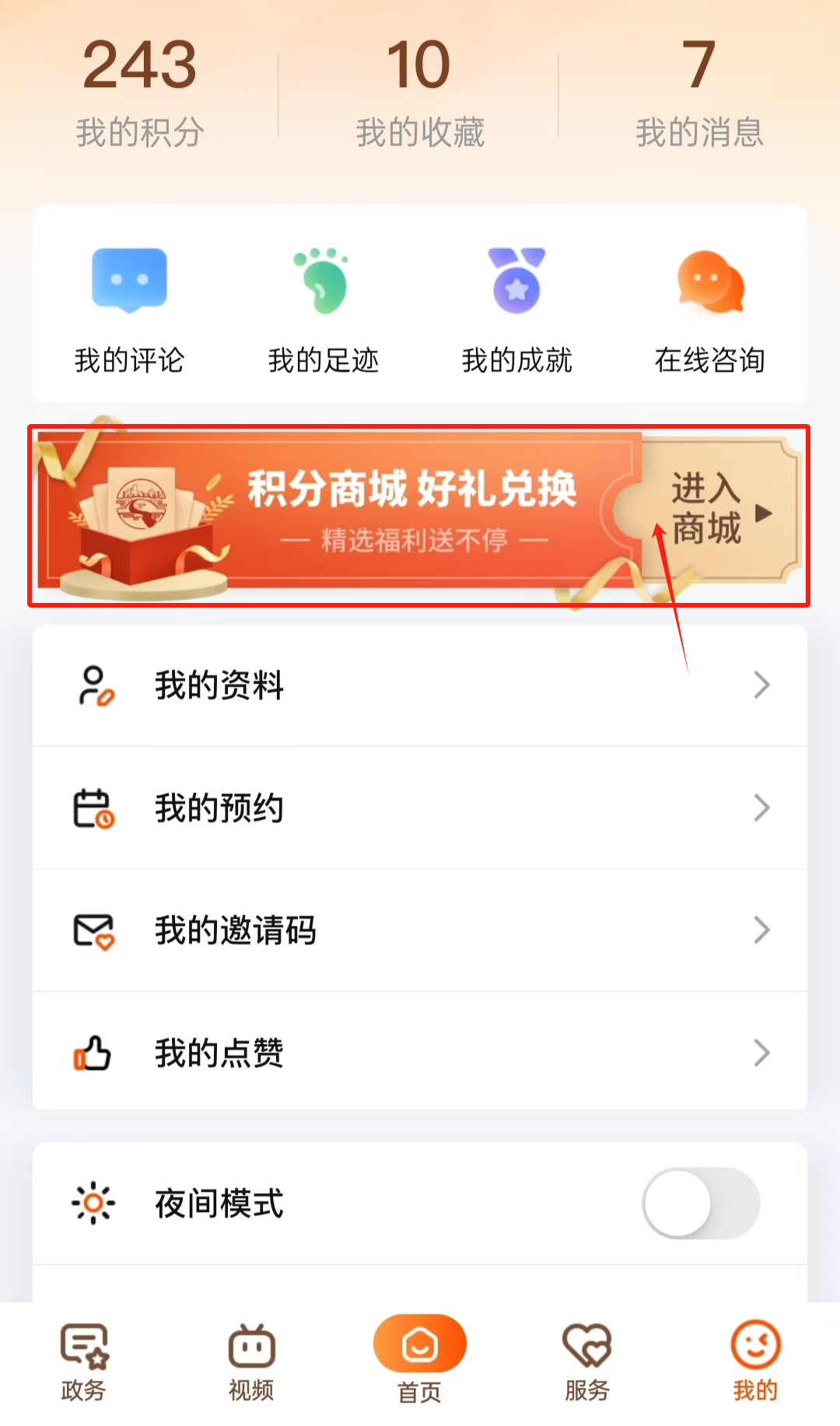View 我的邀请码 invitation code
Image resolution: width=840 pixels, height=1426 pixels.
[420, 930]
